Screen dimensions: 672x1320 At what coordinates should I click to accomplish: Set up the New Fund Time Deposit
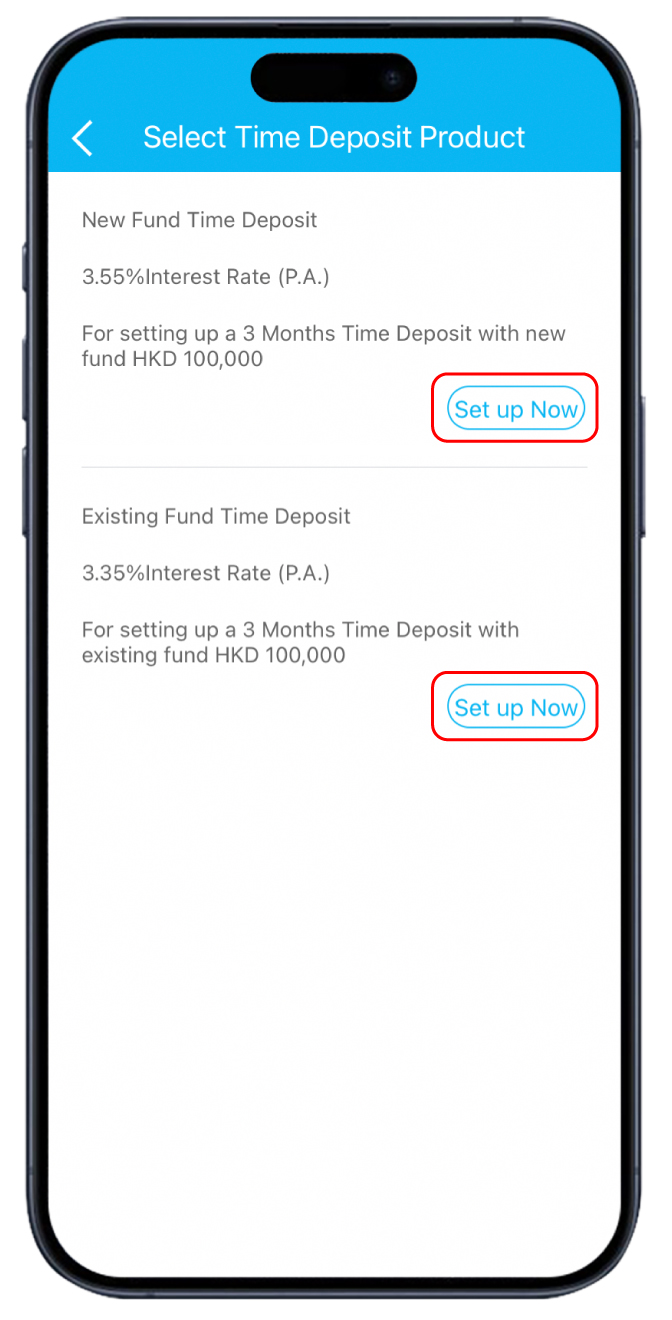click(x=515, y=409)
